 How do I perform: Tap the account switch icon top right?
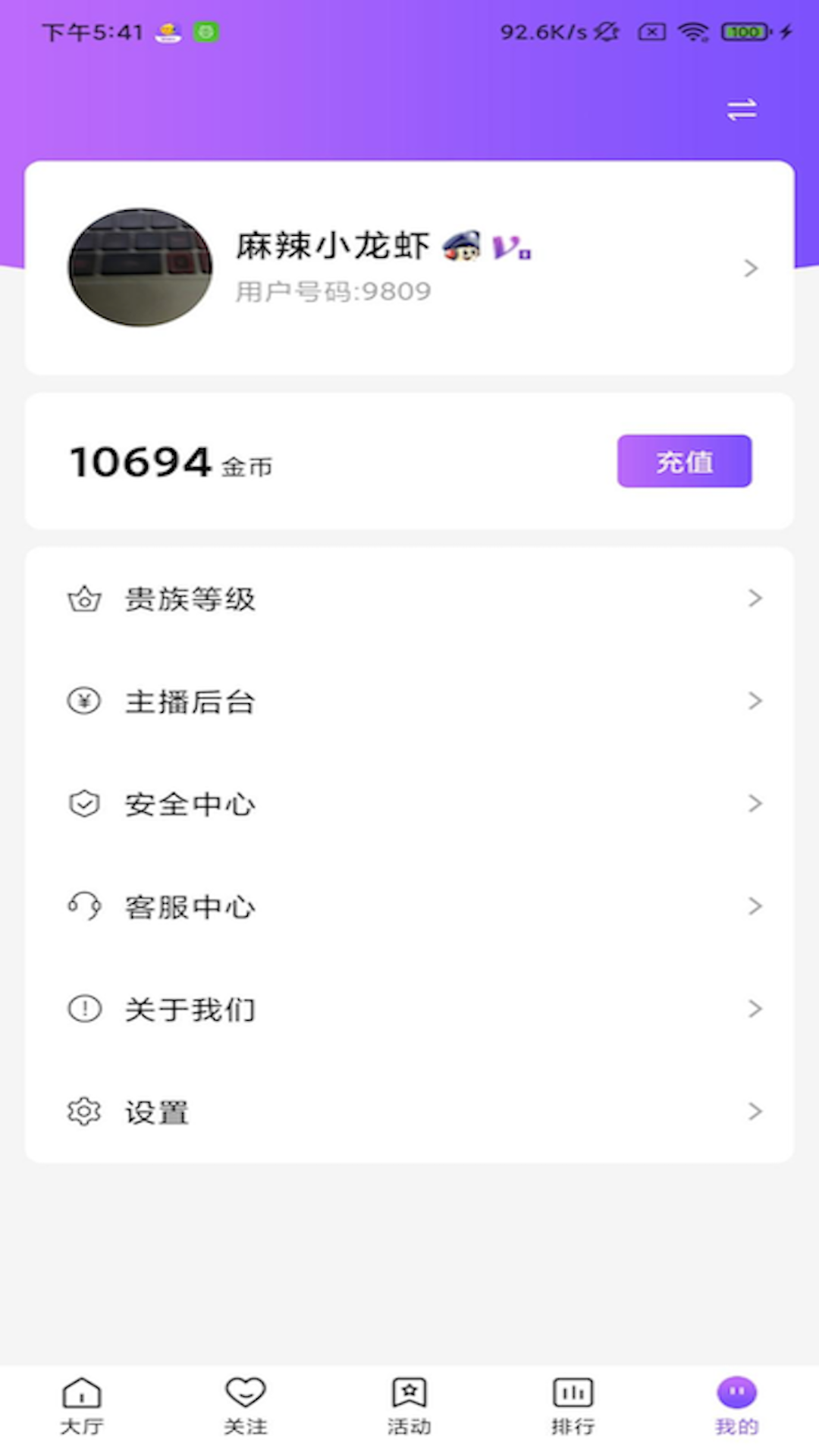pyautogui.click(x=741, y=108)
